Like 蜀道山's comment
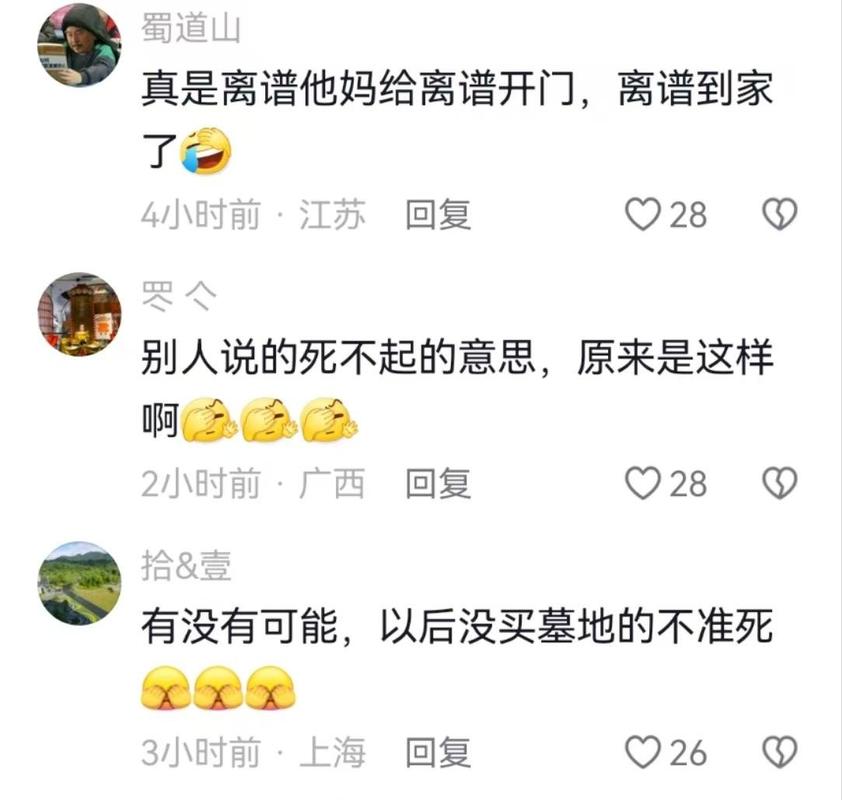Viewport: 842px width, 800px height. pyautogui.click(x=643, y=214)
